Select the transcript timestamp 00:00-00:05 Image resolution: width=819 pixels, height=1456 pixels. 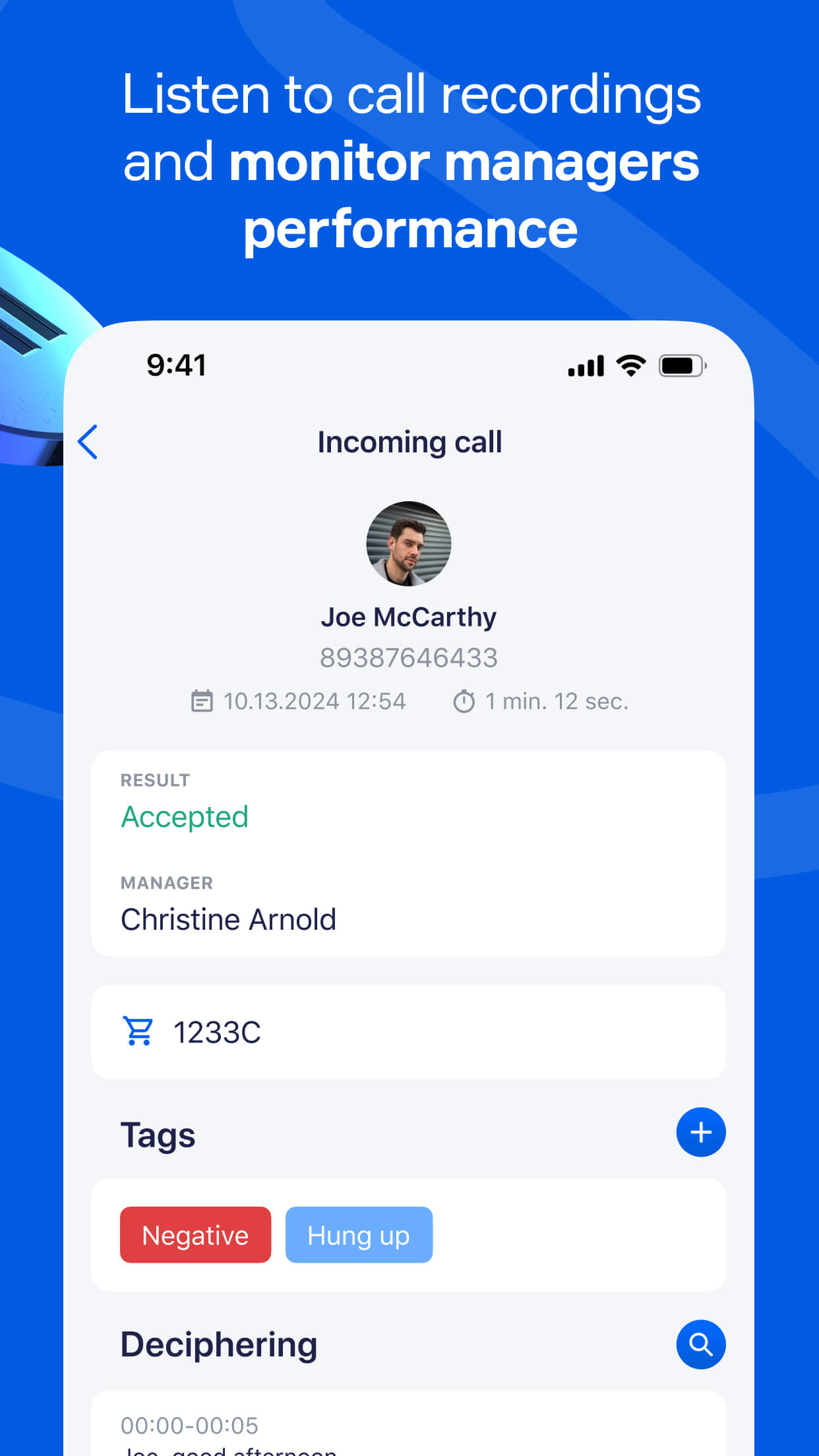point(190,1425)
